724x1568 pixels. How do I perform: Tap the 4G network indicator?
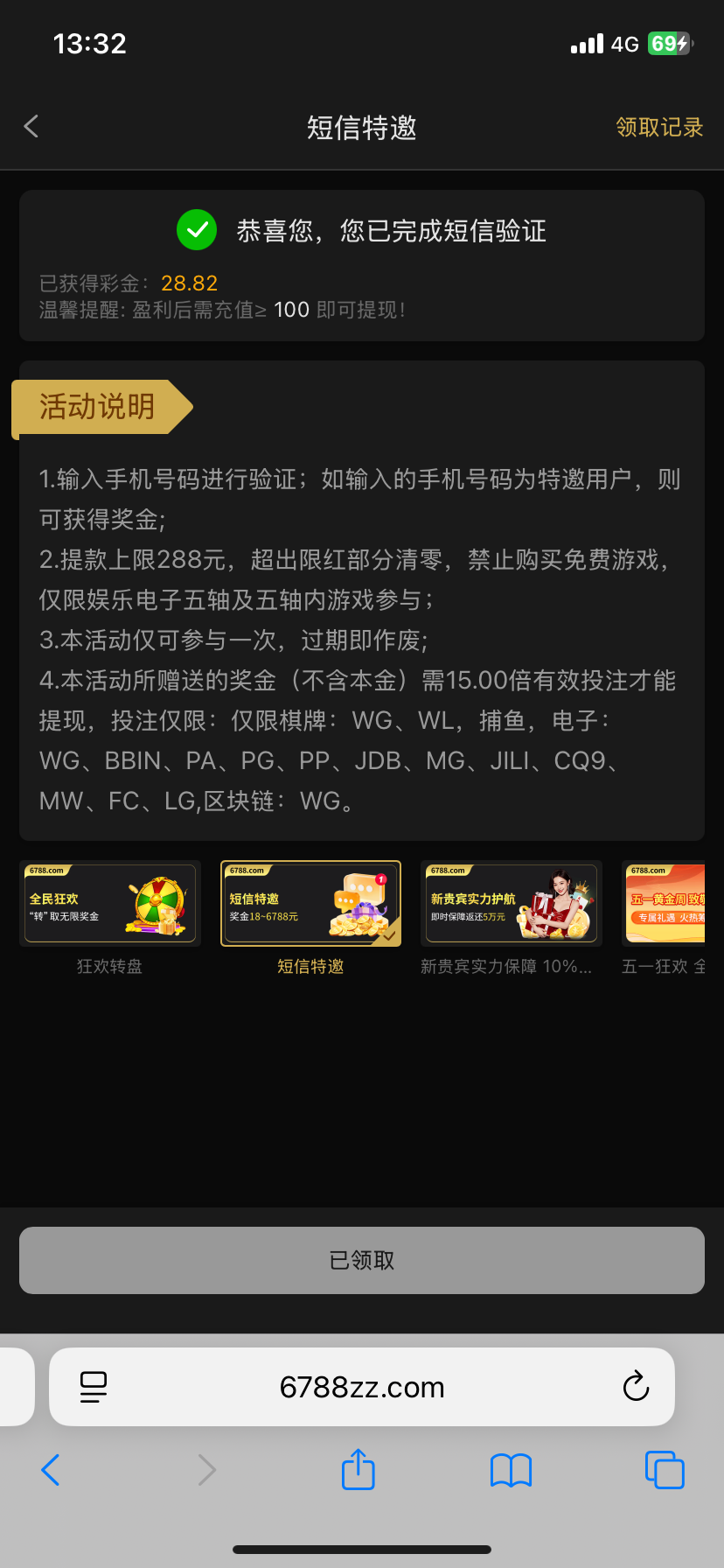tap(624, 43)
